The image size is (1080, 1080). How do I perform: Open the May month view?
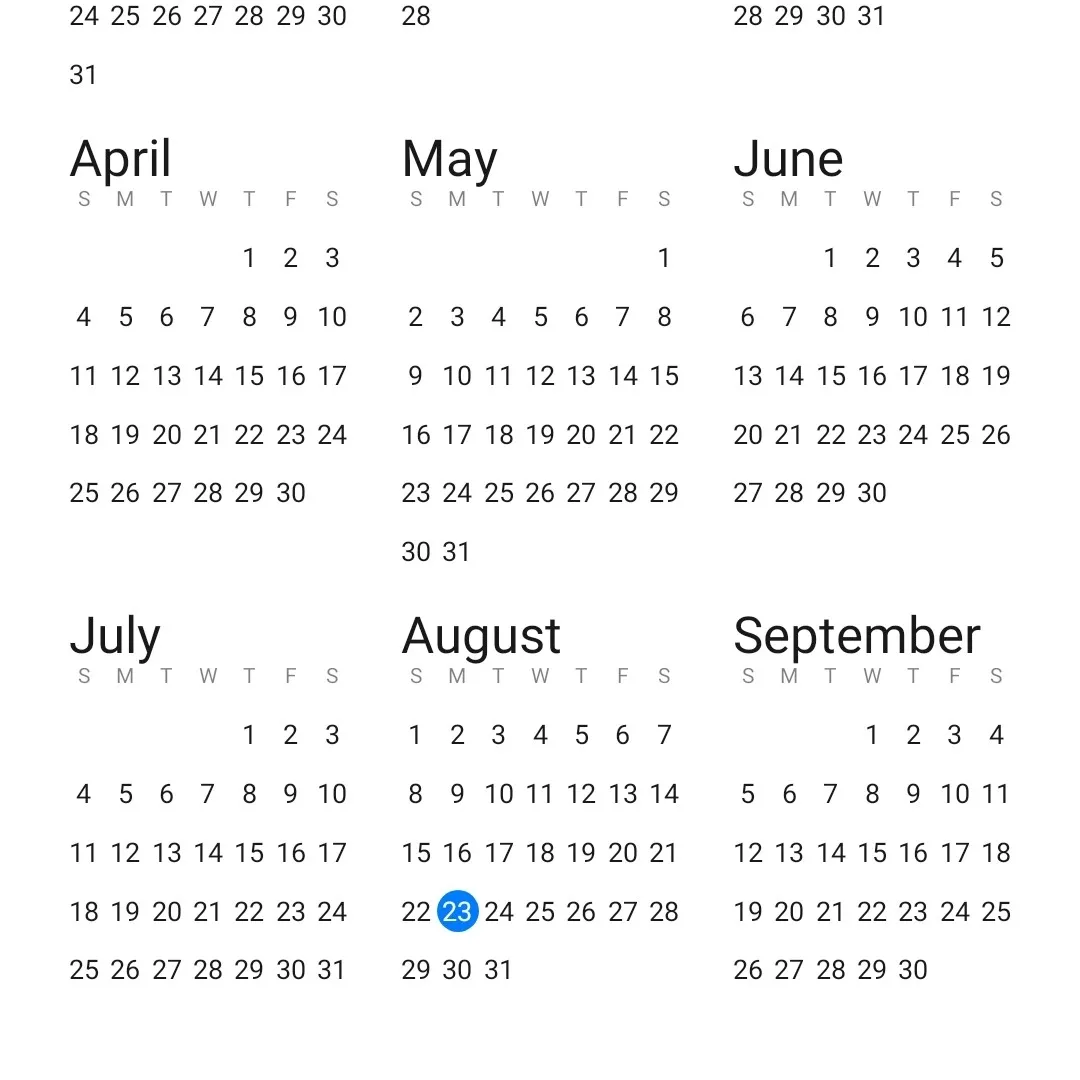(449, 160)
